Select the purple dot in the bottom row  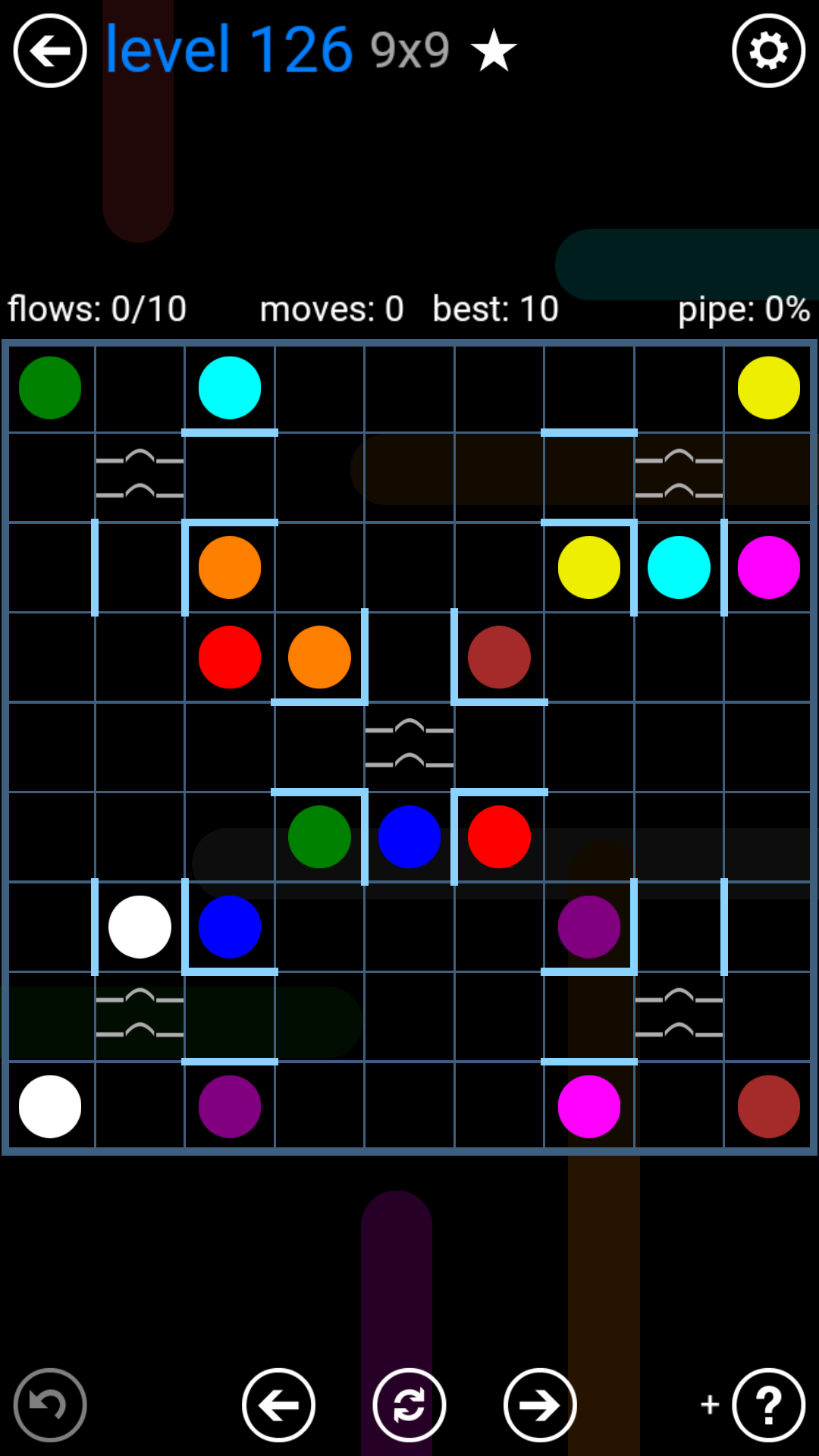click(x=230, y=1106)
